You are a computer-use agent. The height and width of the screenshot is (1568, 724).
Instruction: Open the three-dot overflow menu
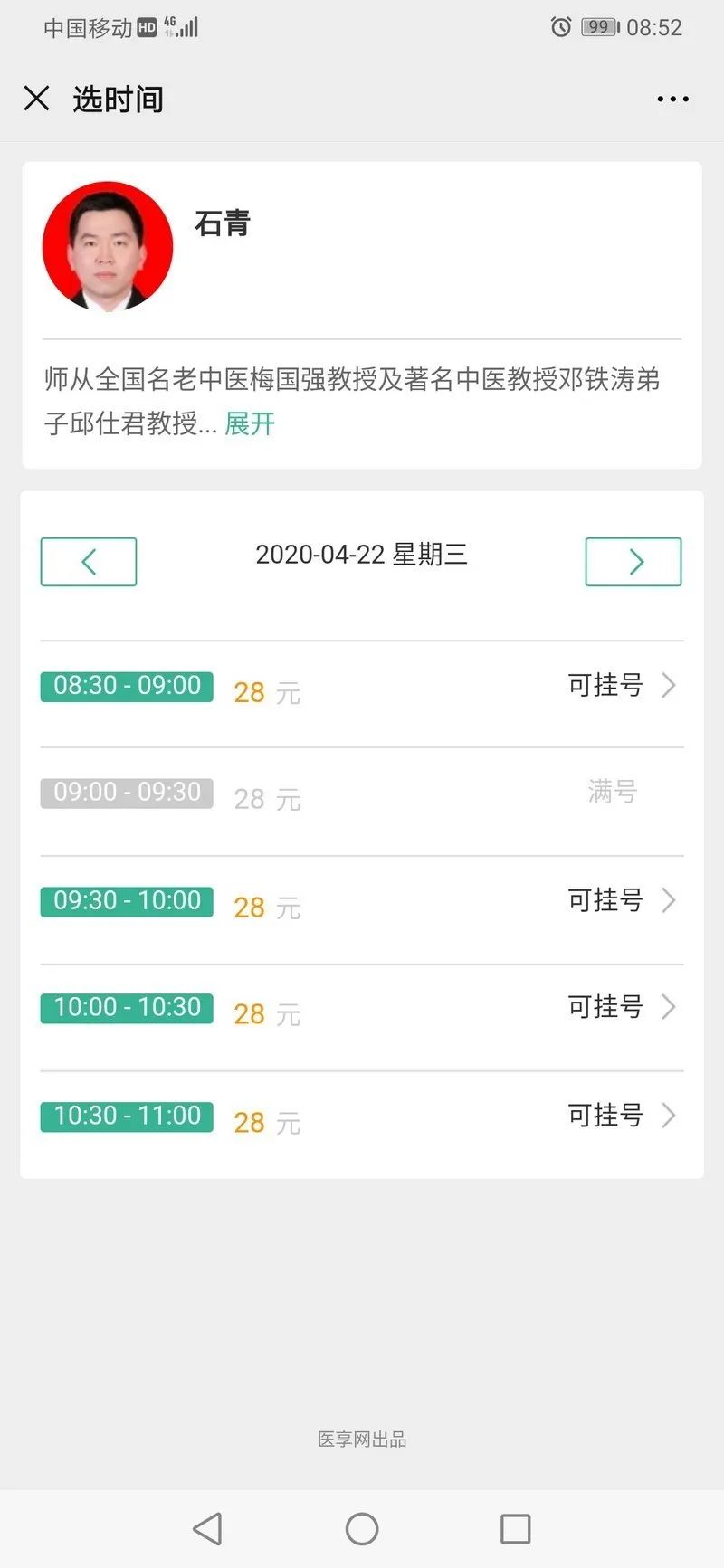[672, 100]
